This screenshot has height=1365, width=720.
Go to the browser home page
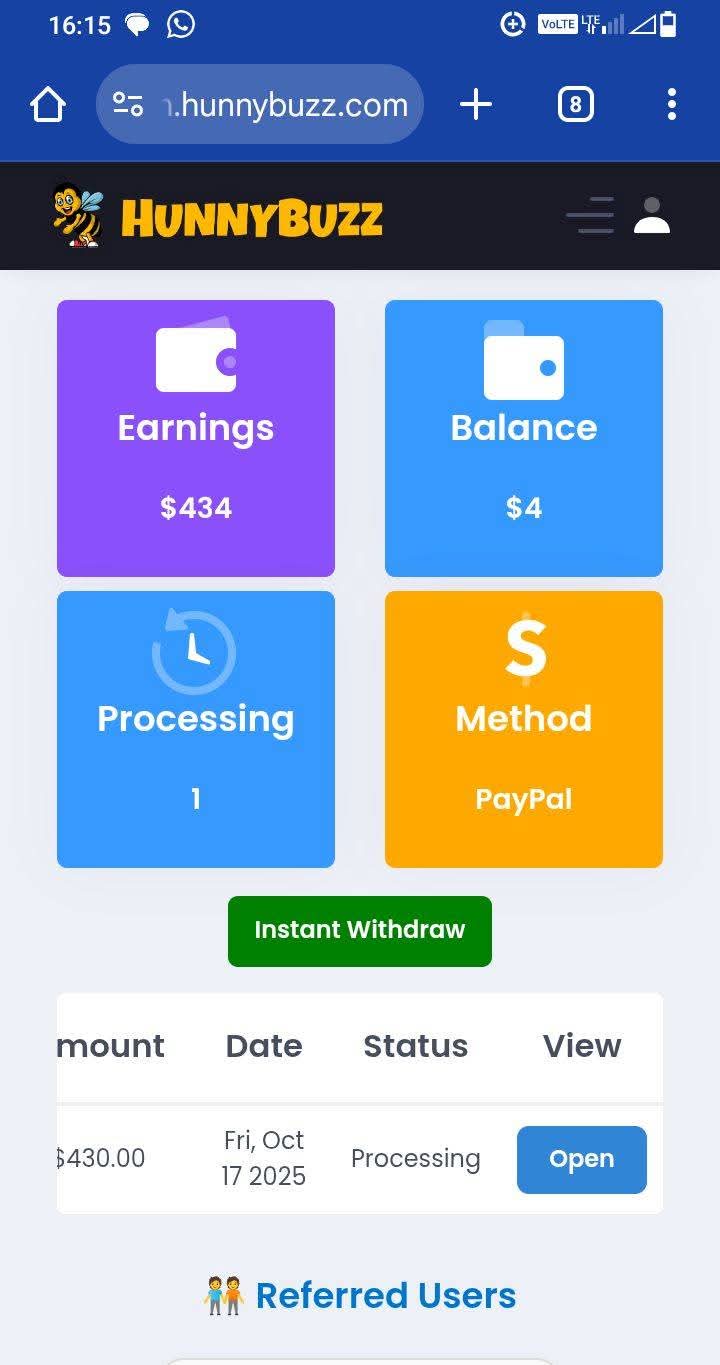point(48,104)
